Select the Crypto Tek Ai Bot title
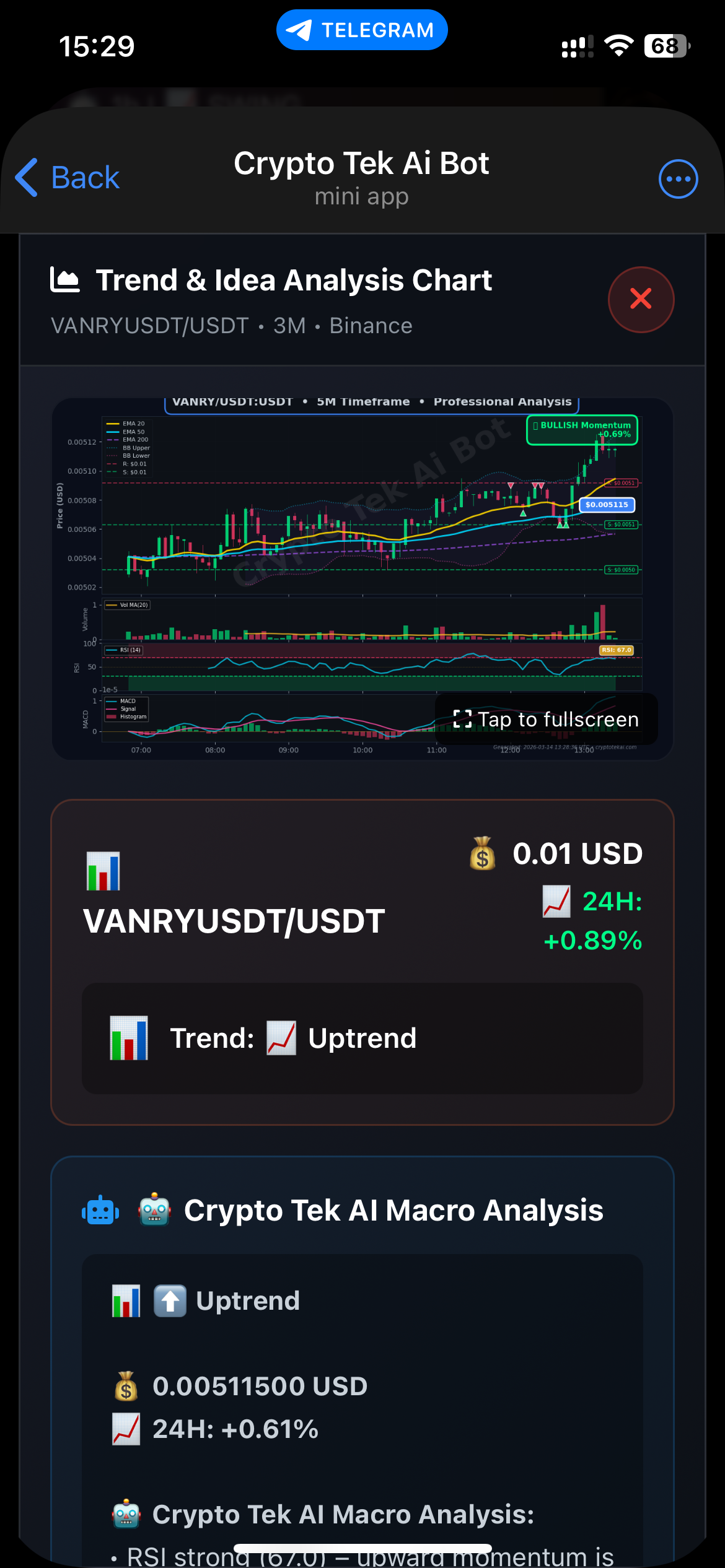Image resolution: width=725 pixels, height=1568 pixels. pos(362,163)
